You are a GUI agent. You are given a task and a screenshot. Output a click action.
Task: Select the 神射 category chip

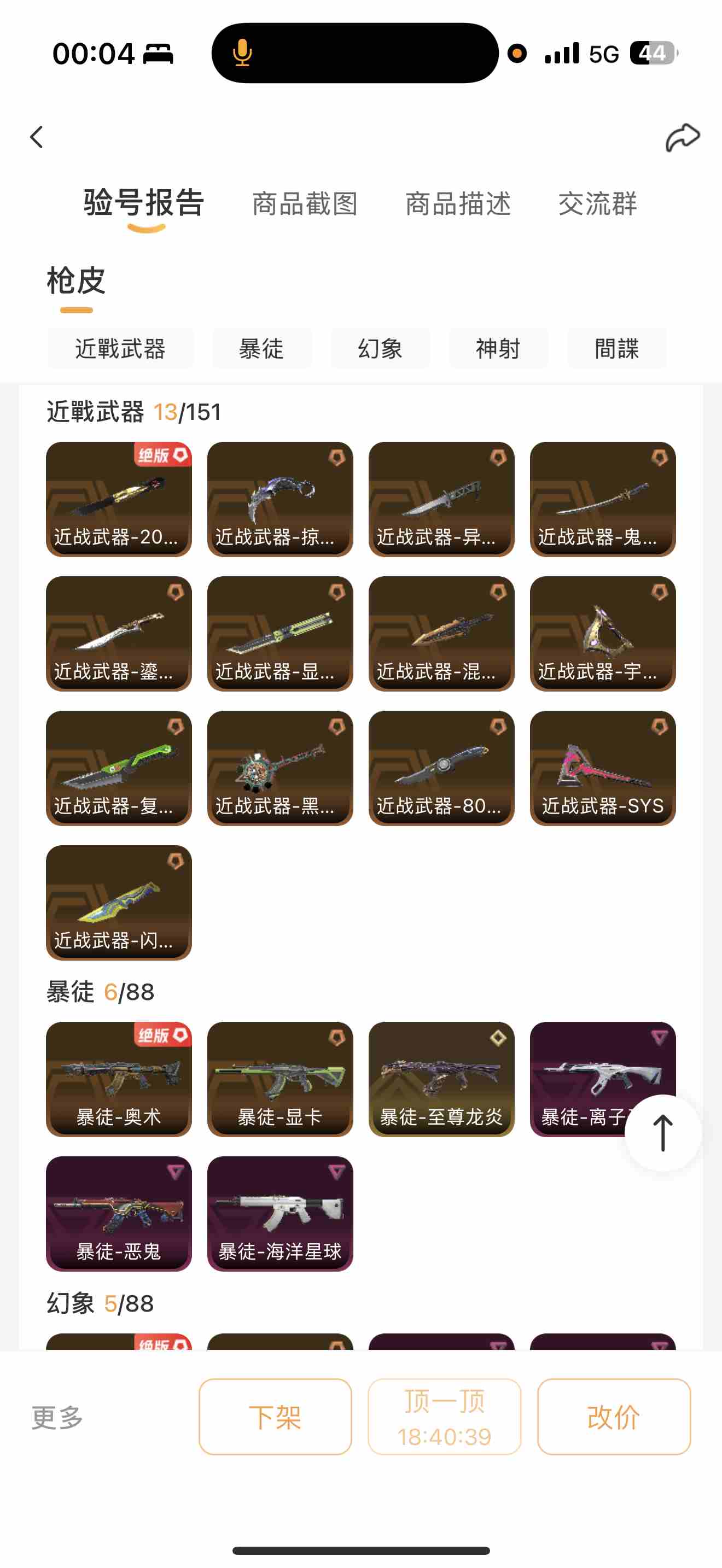coord(498,349)
